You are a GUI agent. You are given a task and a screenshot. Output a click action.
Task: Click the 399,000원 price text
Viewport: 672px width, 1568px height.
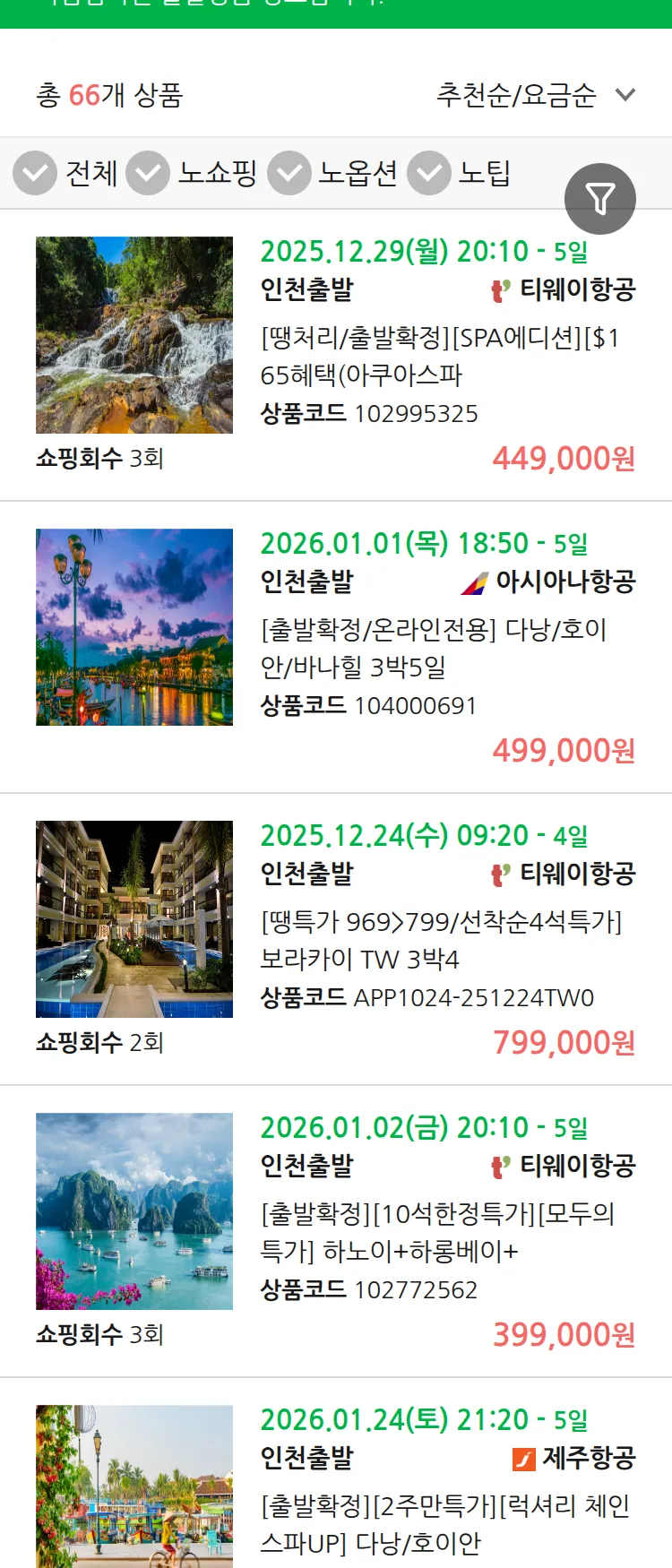point(563,1333)
